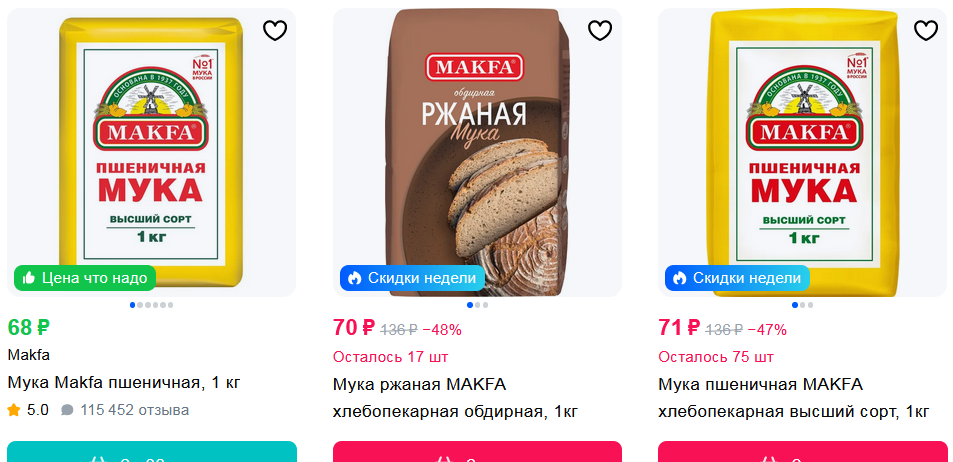Viewport: 953px width, 462px height.
Task: Add Makfa пшеничная 68 ₽ flour to favorites
Action: coord(275,31)
